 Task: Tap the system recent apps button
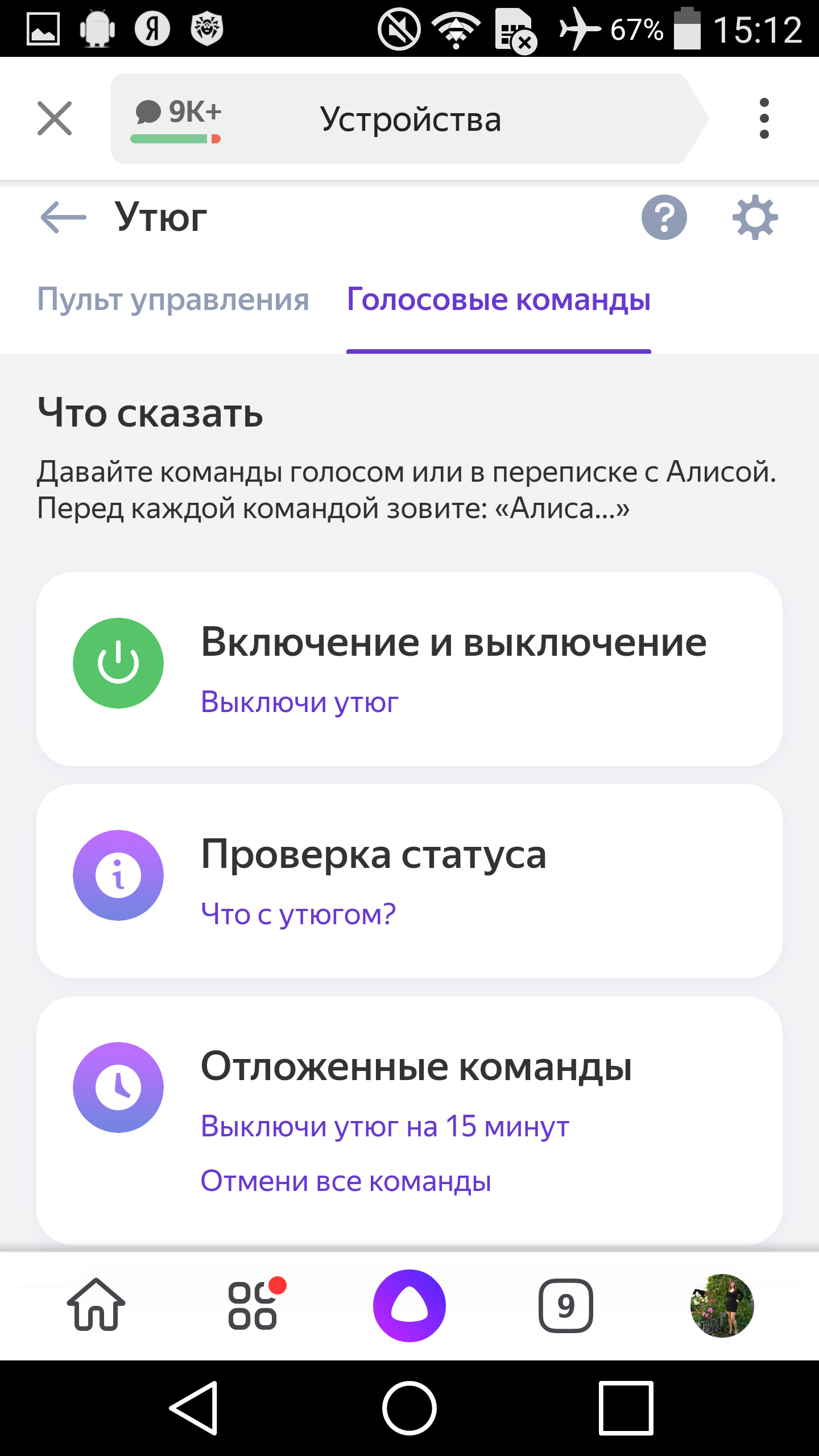click(625, 1408)
